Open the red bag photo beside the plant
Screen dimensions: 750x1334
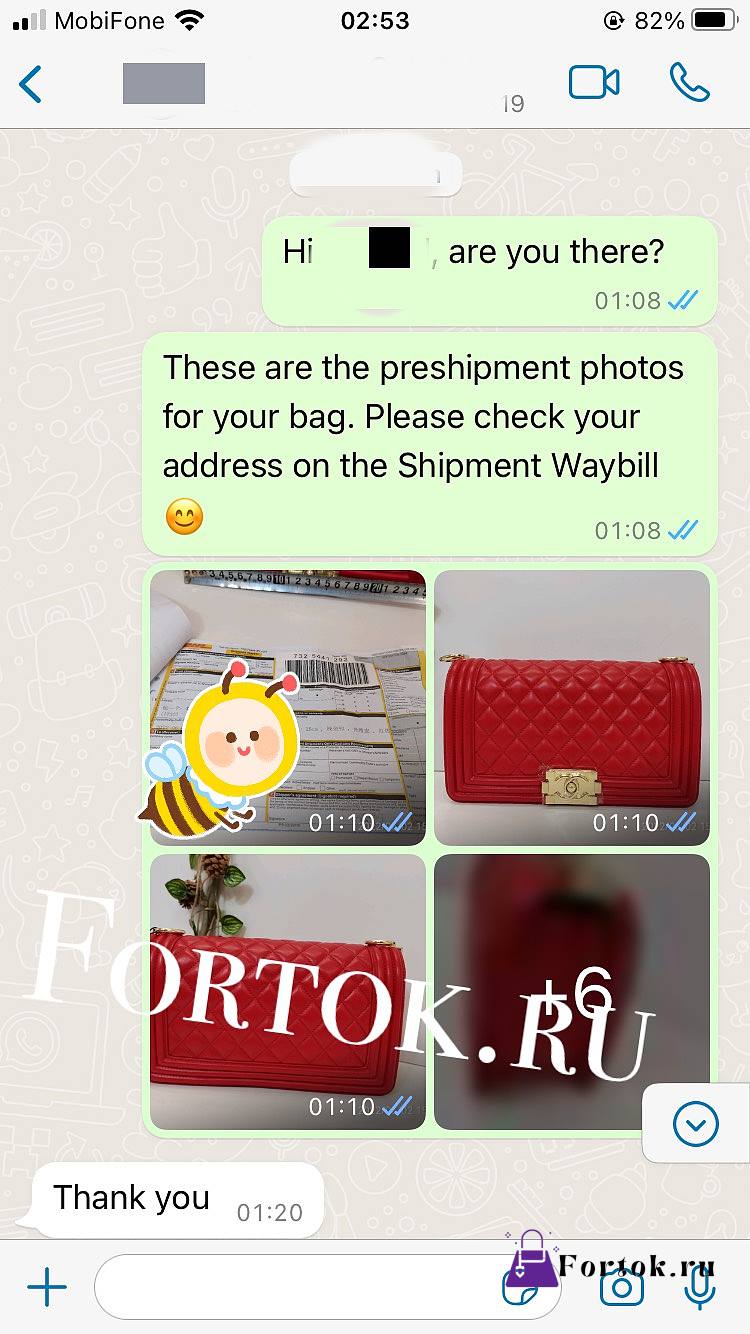pyautogui.click(x=288, y=992)
